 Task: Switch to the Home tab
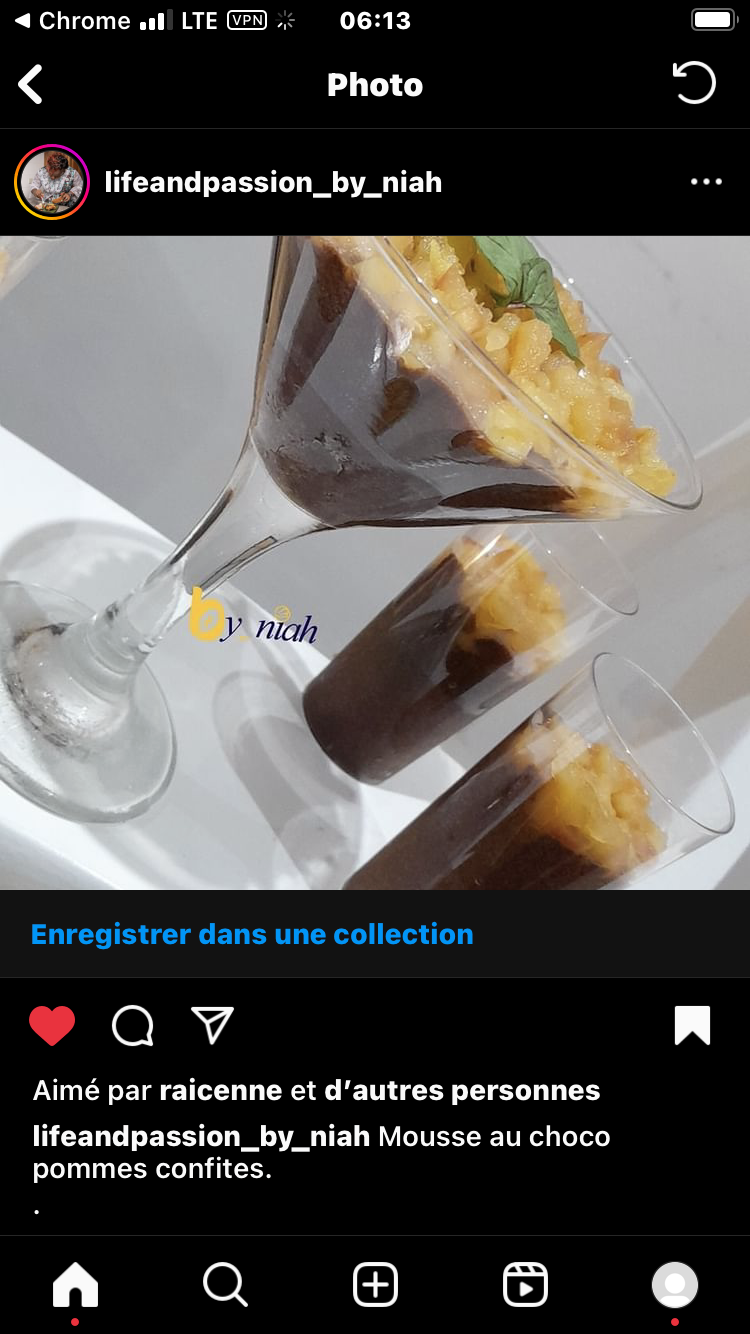coord(75,1285)
